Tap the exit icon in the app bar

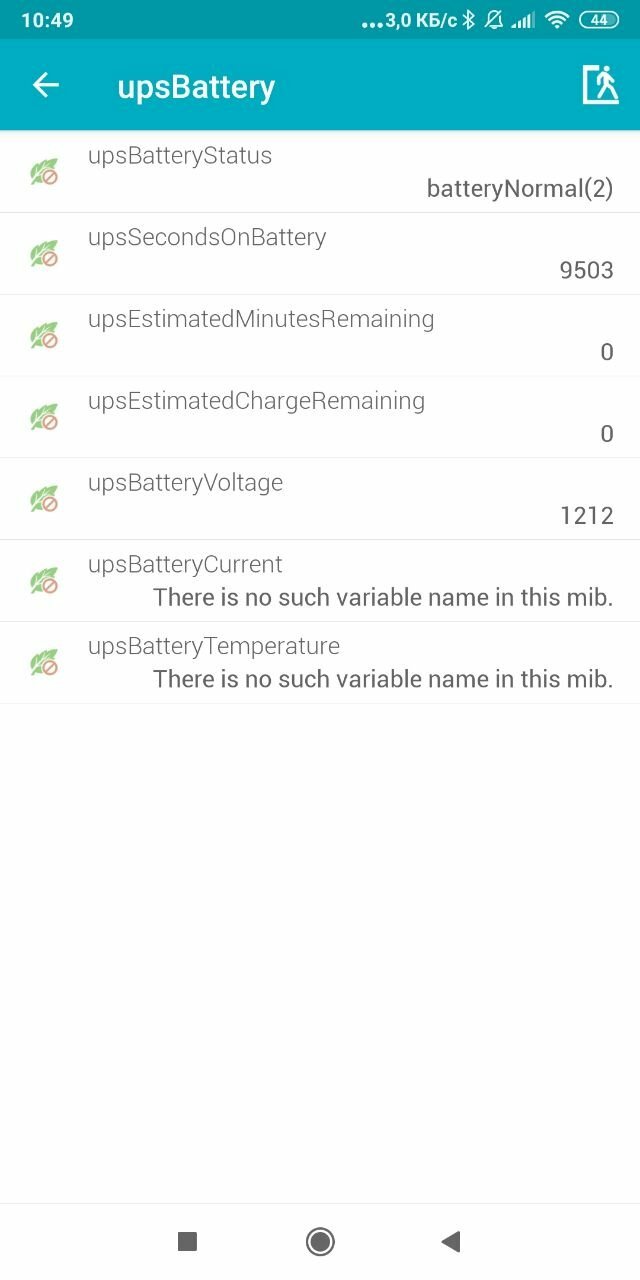(600, 85)
